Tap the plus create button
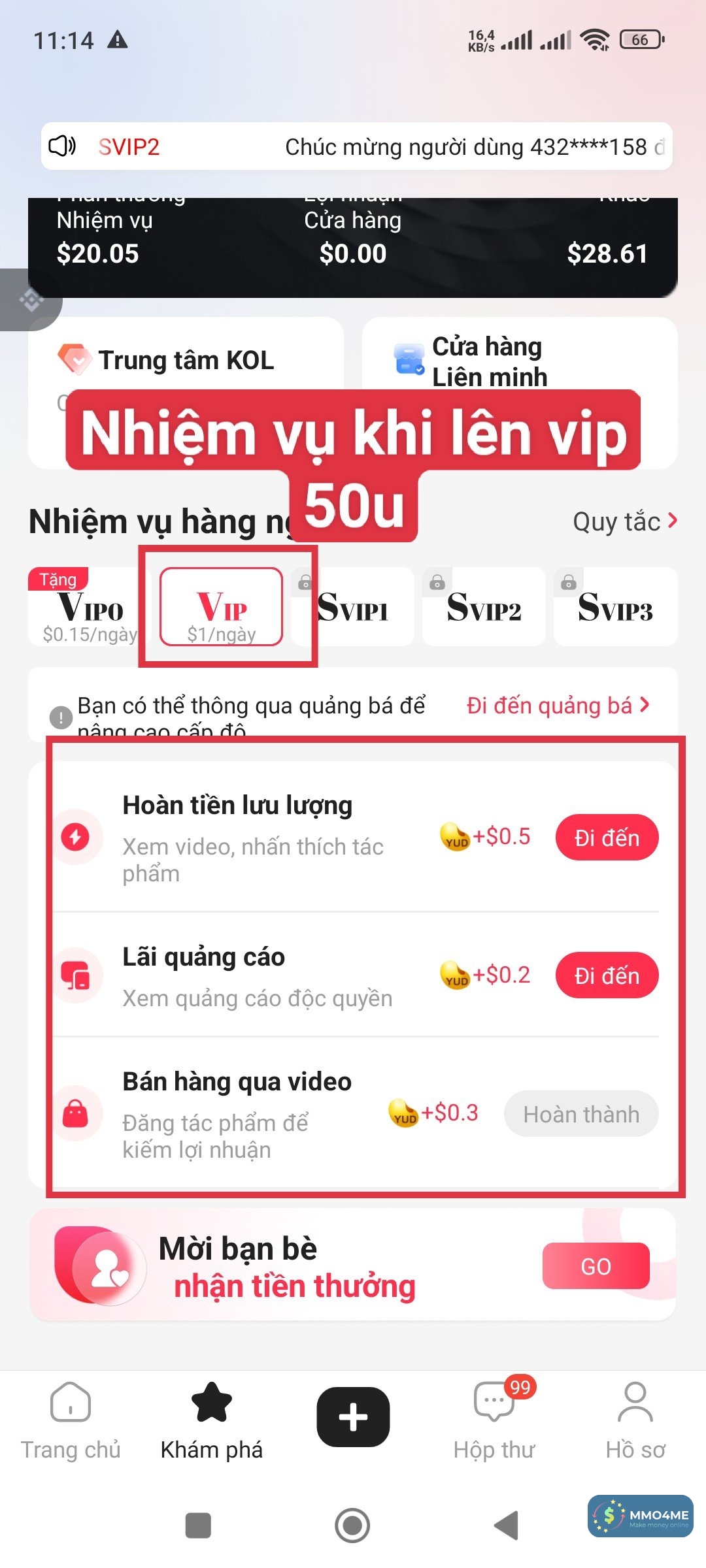 tap(353, 1416)
